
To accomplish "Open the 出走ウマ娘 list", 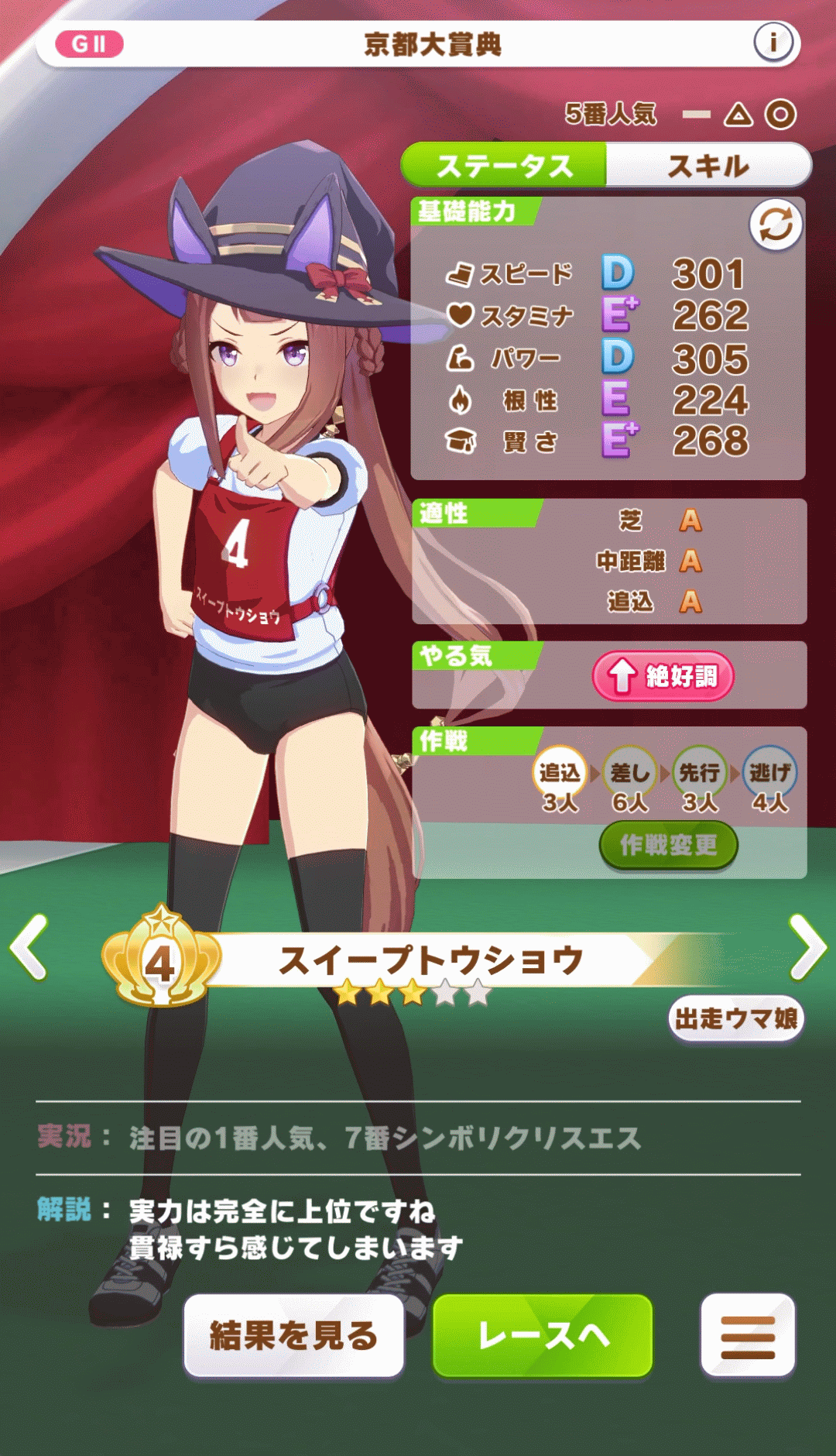I will (x=735, y=1018).
